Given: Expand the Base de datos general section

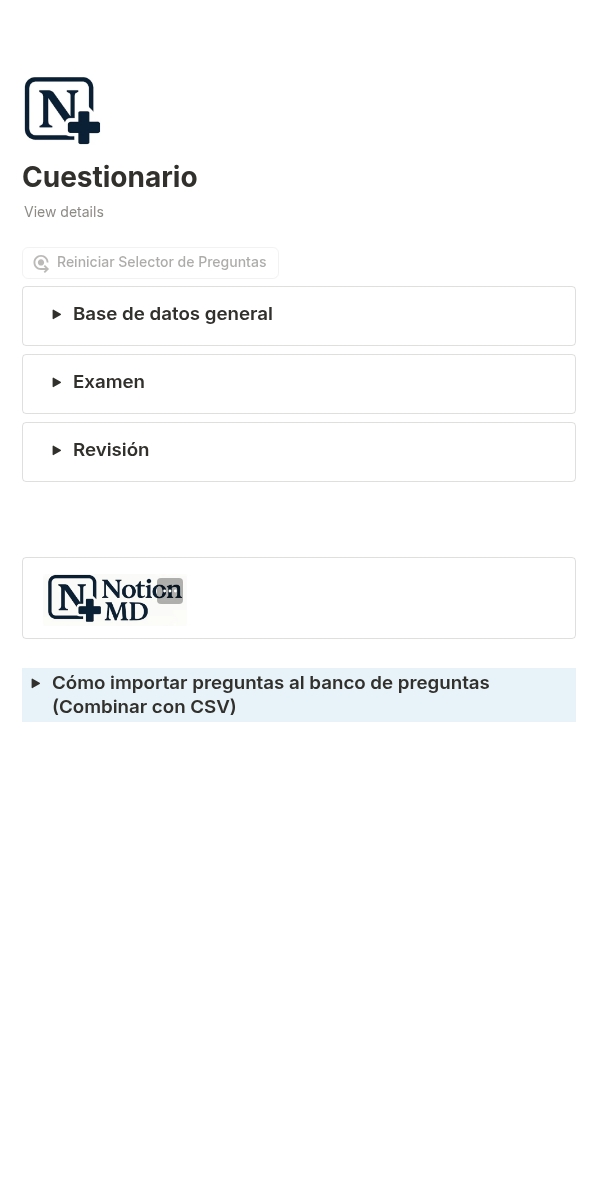Looking at the screenshot, I should pyautogui.click(x=57, y=314).
